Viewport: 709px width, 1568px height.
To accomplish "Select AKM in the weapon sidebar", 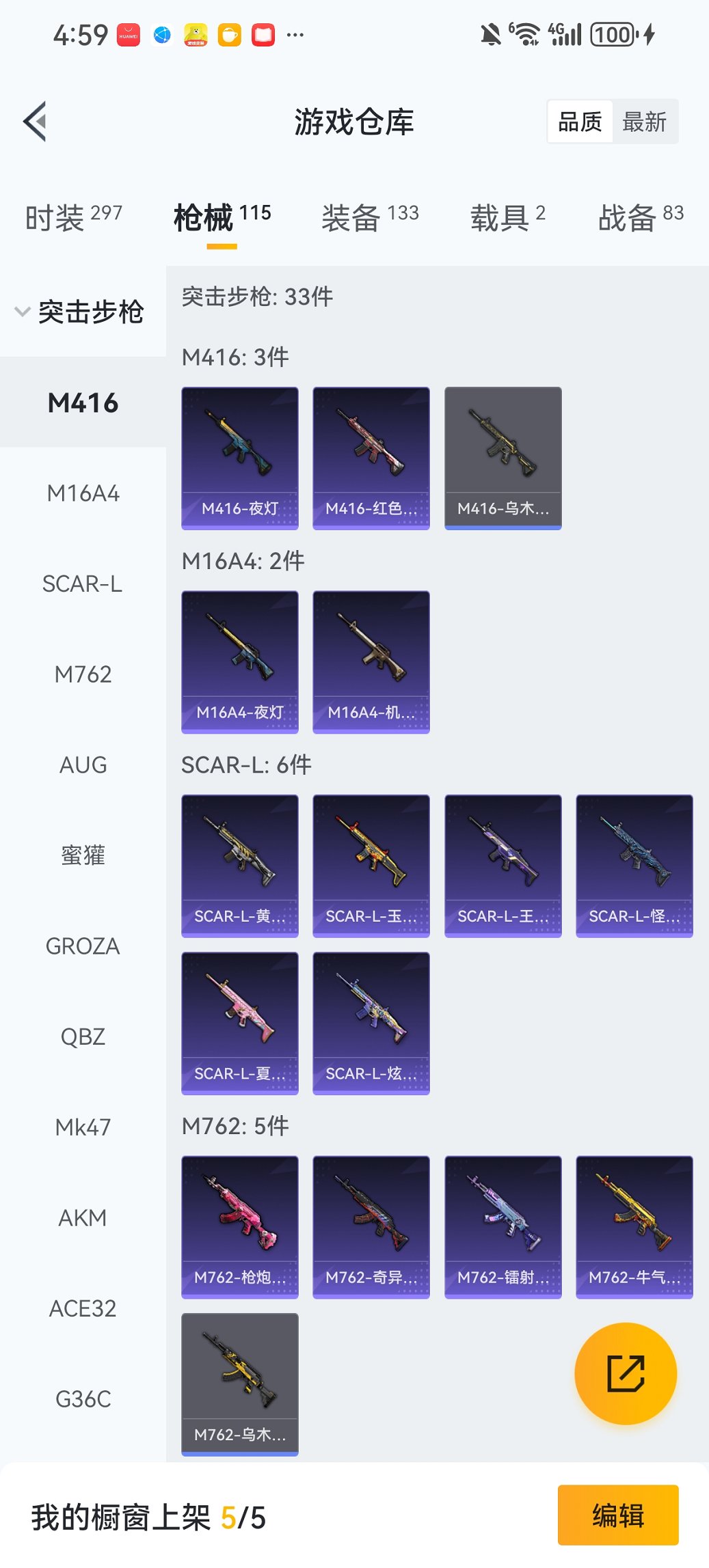I will point(82,1217).
